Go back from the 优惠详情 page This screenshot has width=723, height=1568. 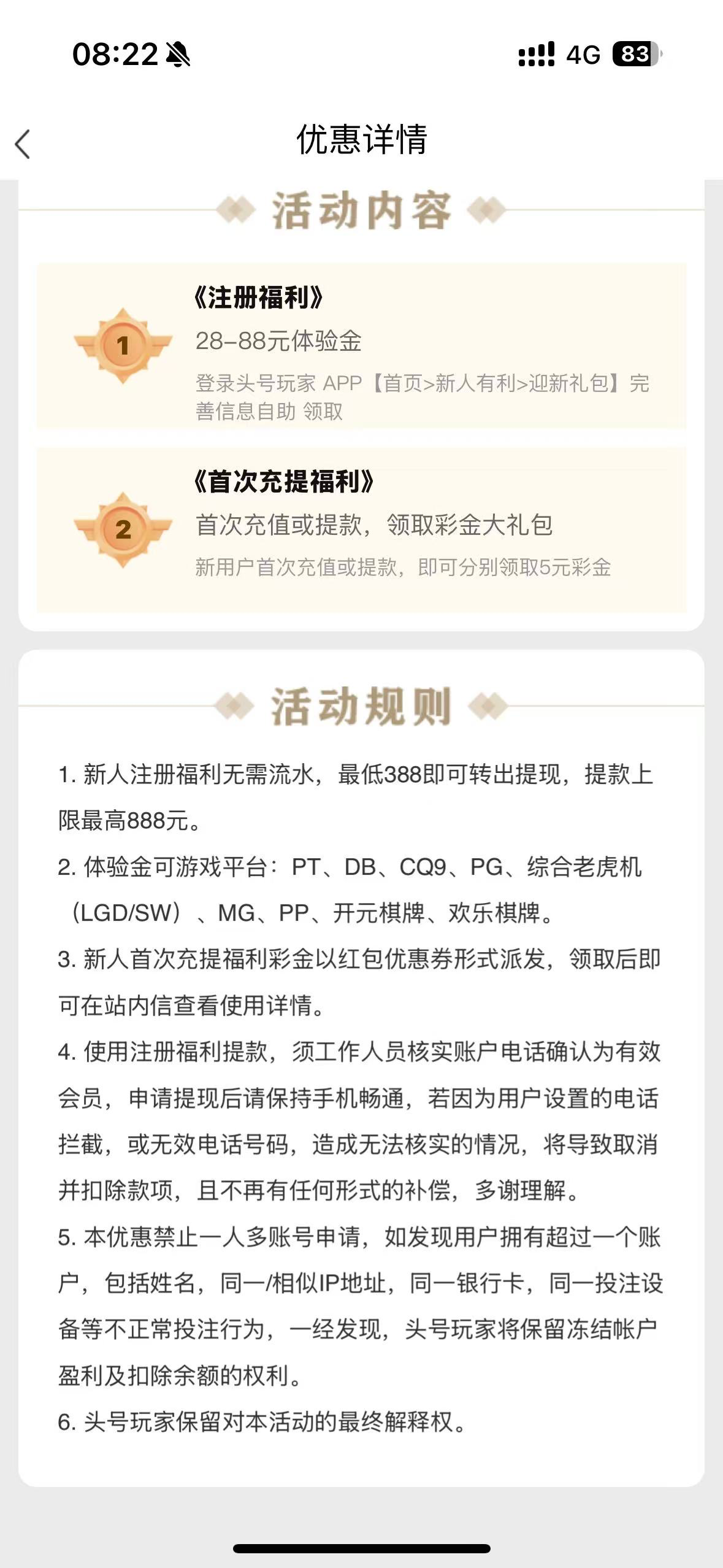23,144
